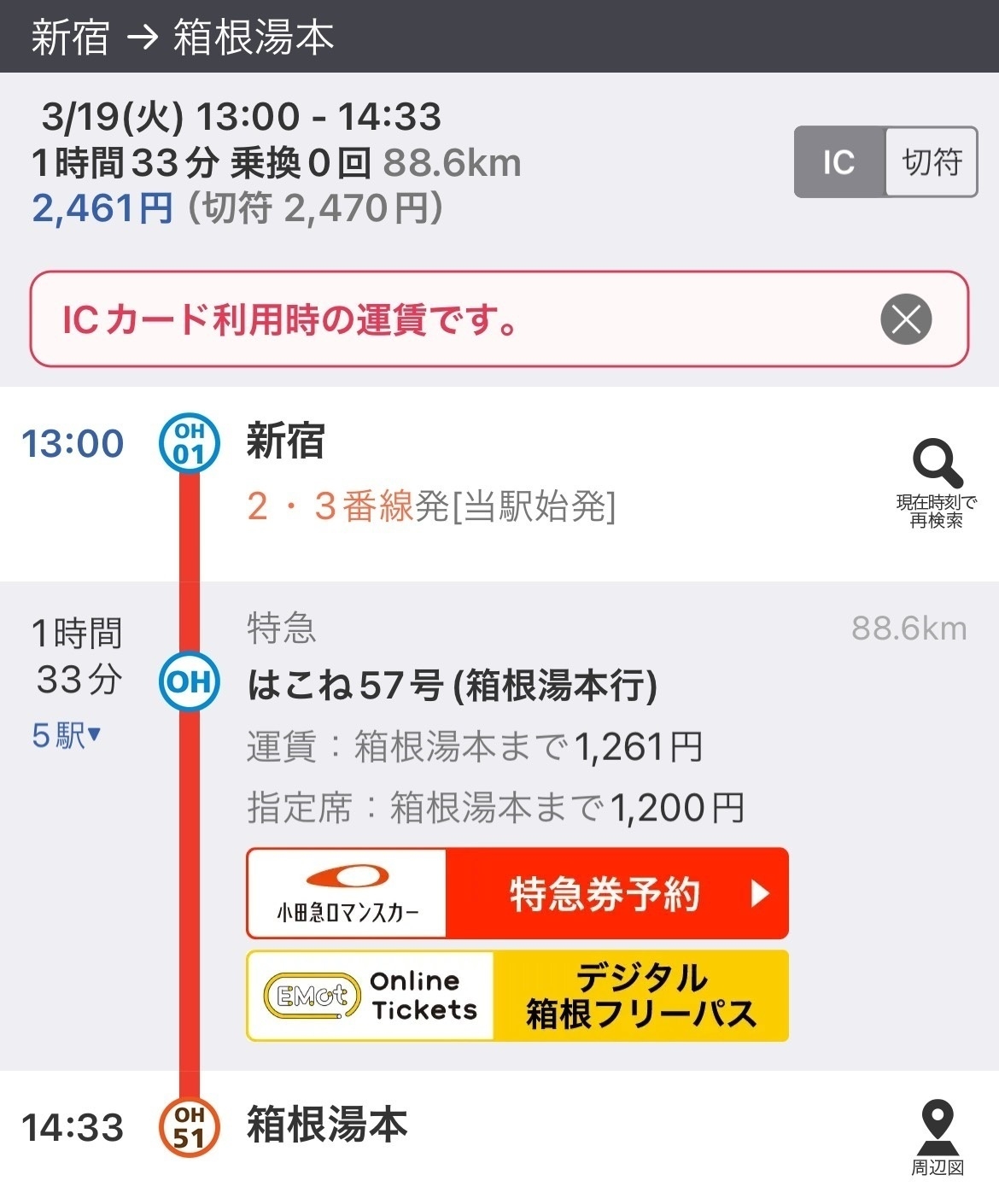Image resolution: width=999 pixels, height=1204 pixels.
Task: Re-search with the current time
Action: click(936, 483)
